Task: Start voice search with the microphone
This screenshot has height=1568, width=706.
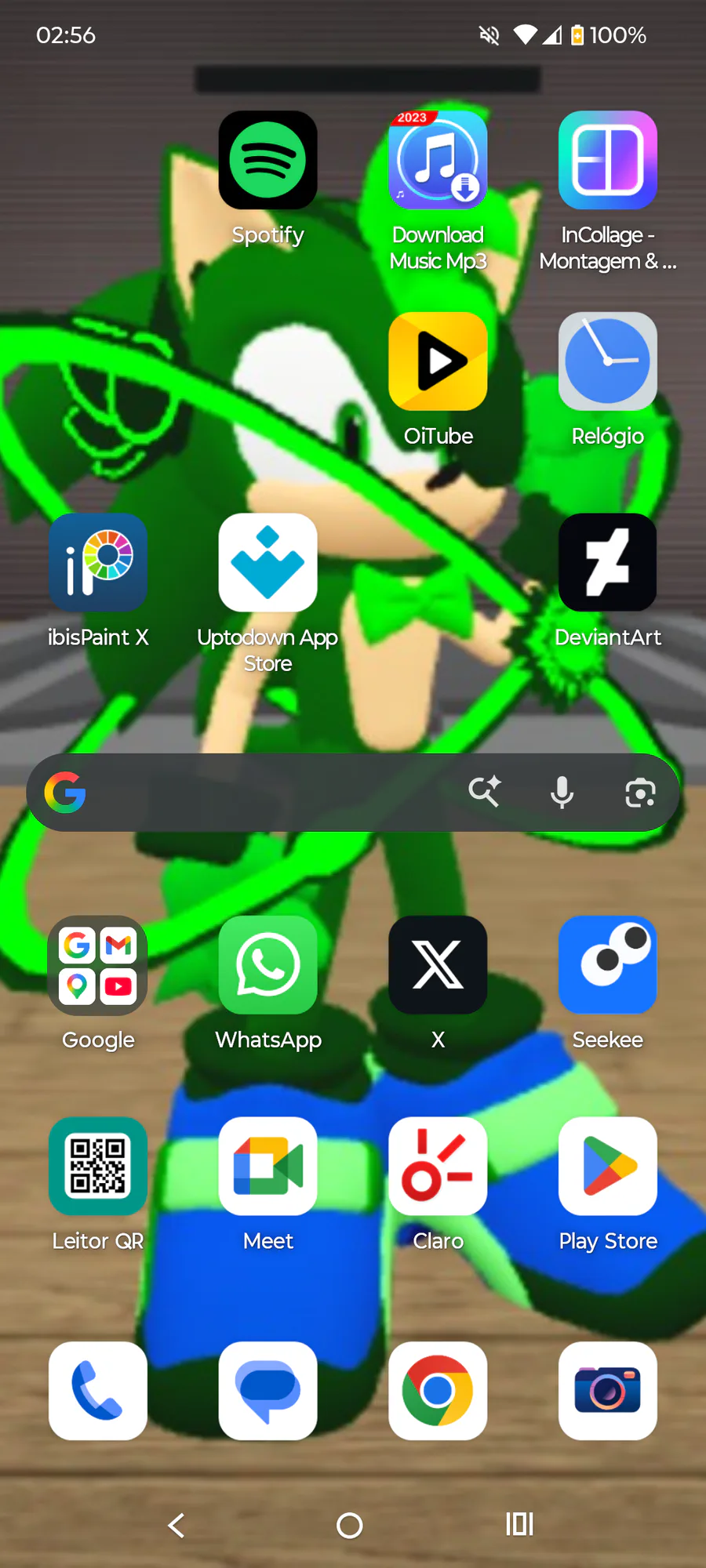Action: coord(562,793)
